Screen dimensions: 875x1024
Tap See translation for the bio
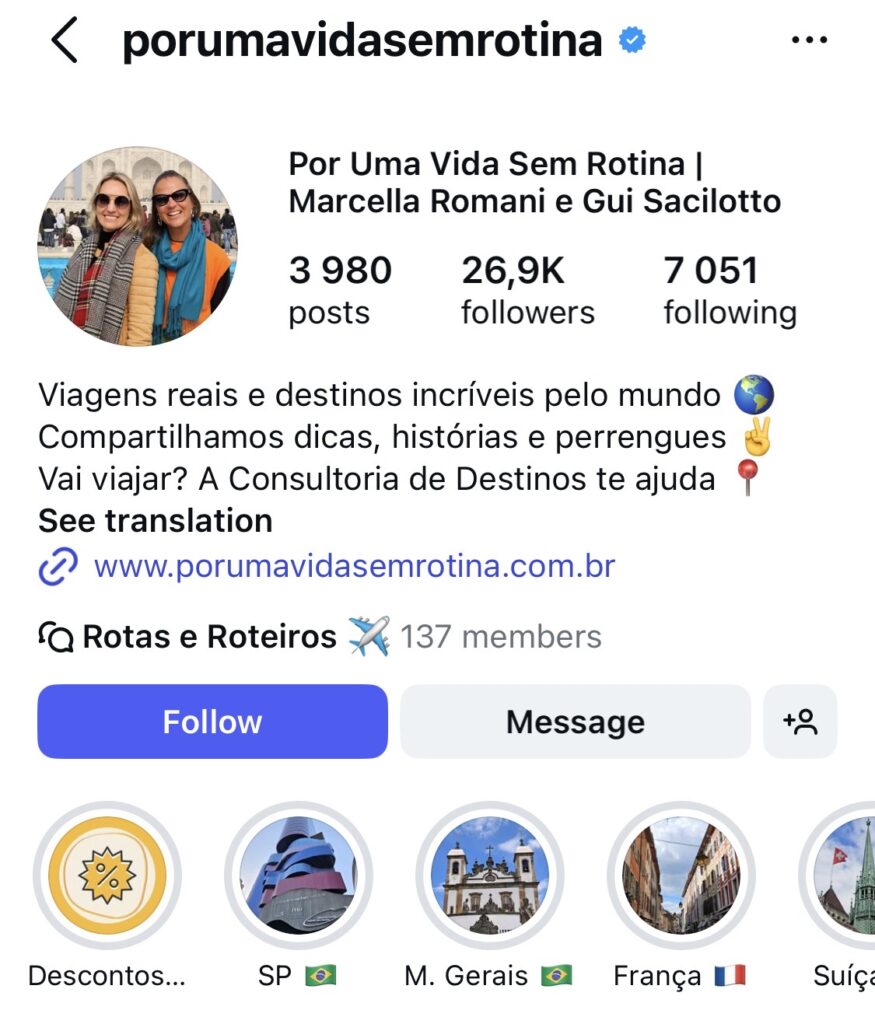pyautogui.click(x=153, y=521)
